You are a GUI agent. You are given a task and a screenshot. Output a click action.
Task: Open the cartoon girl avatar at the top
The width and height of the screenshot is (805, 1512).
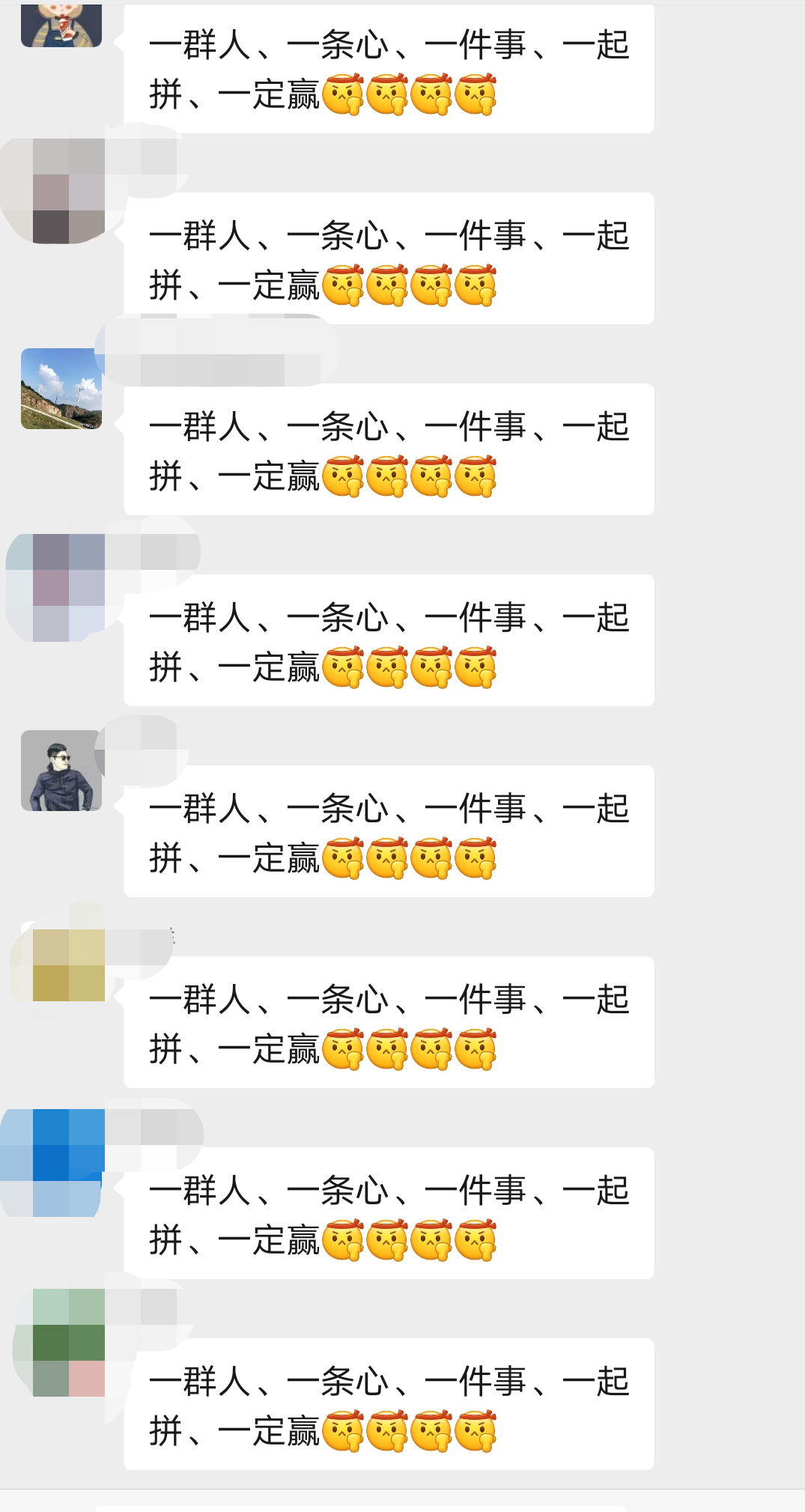click(60, 22)
